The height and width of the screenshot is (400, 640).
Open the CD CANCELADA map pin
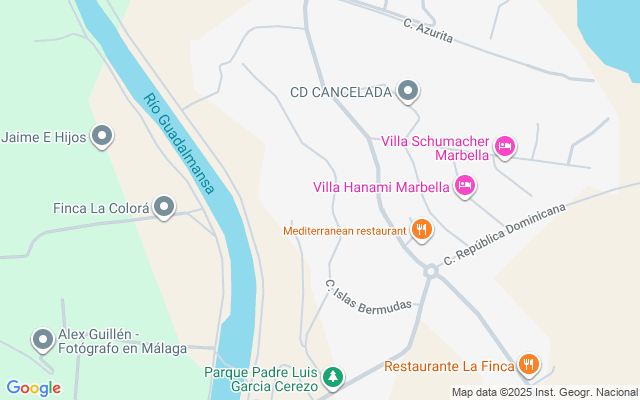[408, 91]
